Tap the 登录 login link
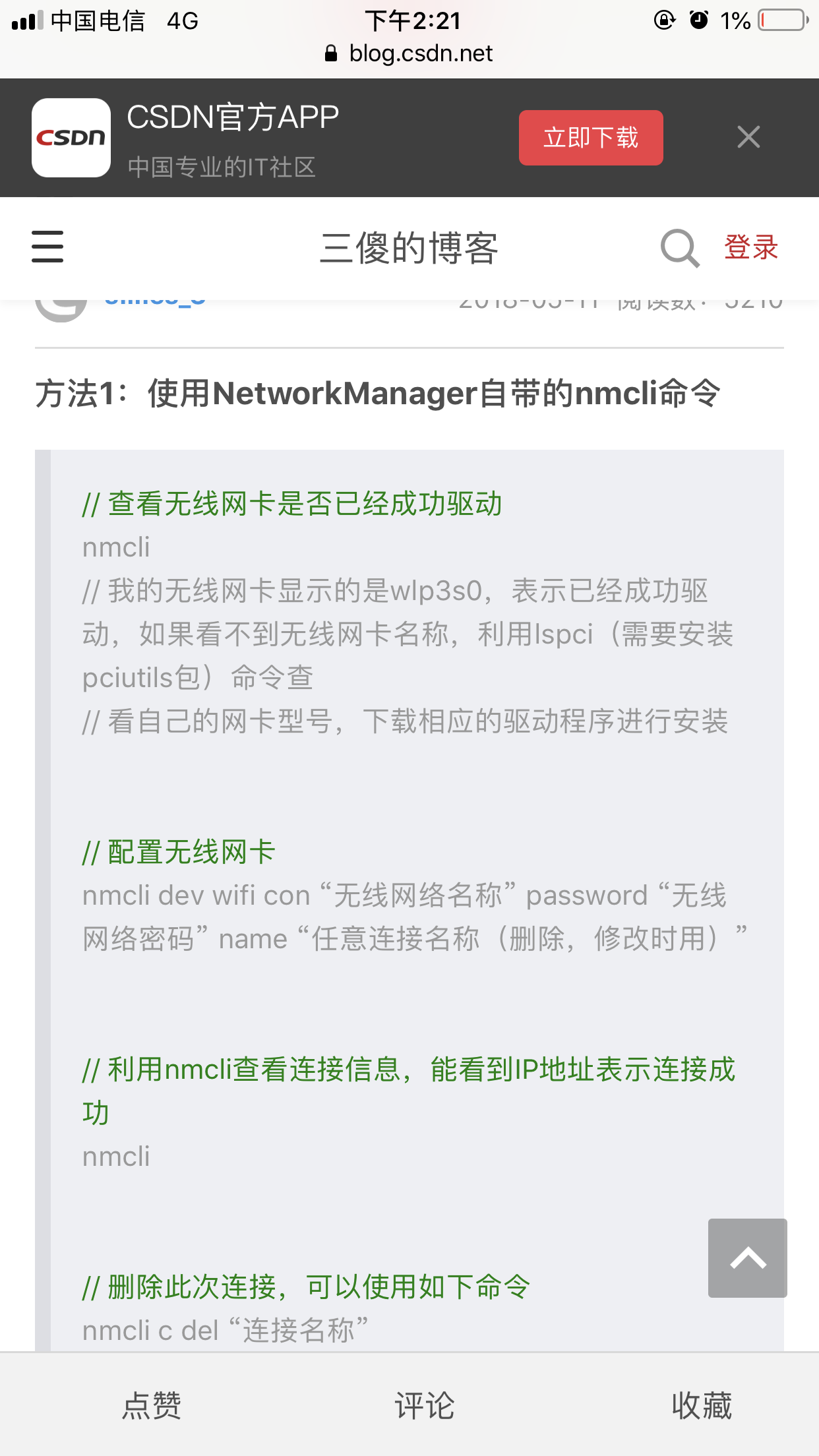819x1456 pixels. (750, 247)
